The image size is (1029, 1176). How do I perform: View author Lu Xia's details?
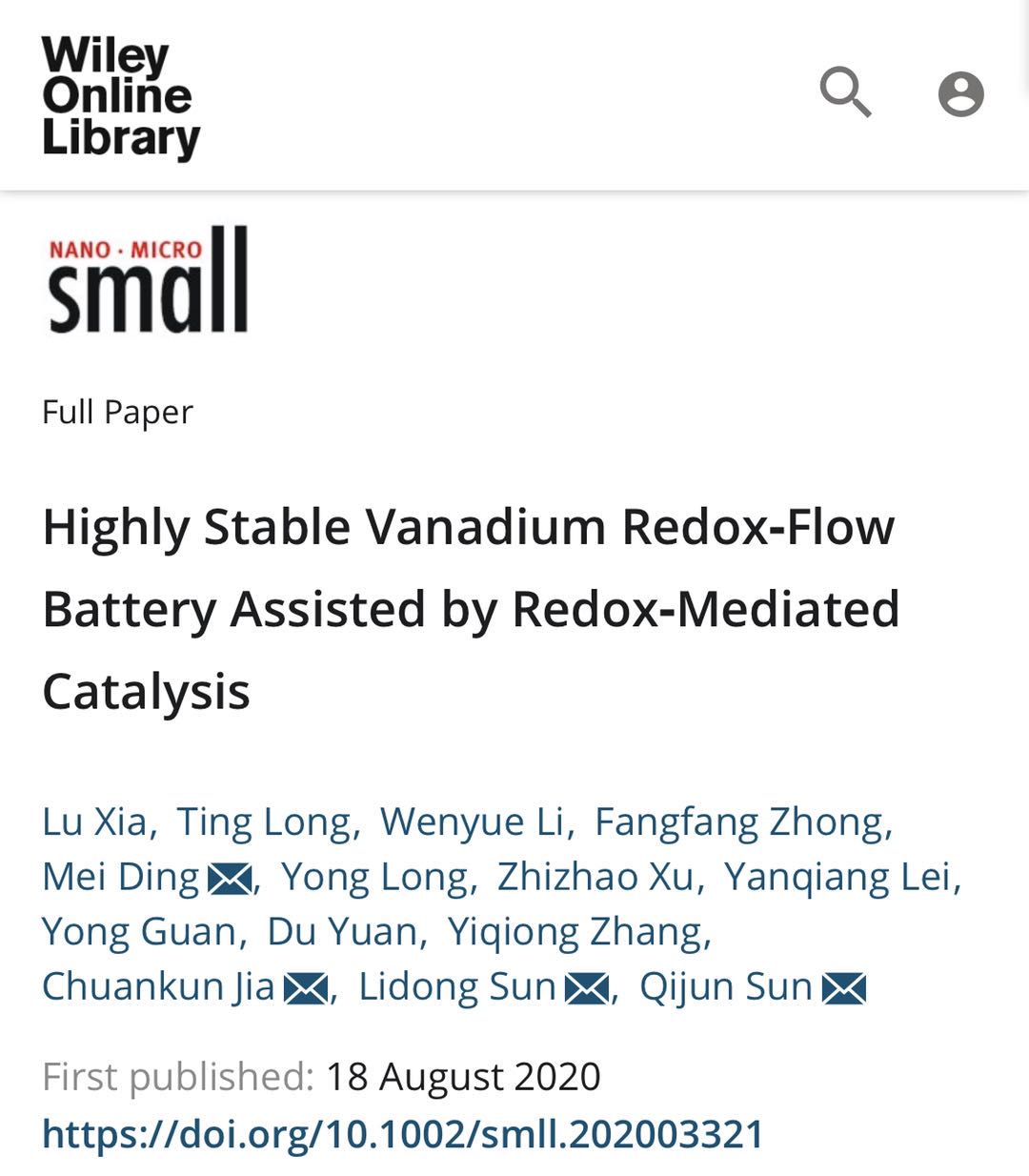(x=94, y=821)
